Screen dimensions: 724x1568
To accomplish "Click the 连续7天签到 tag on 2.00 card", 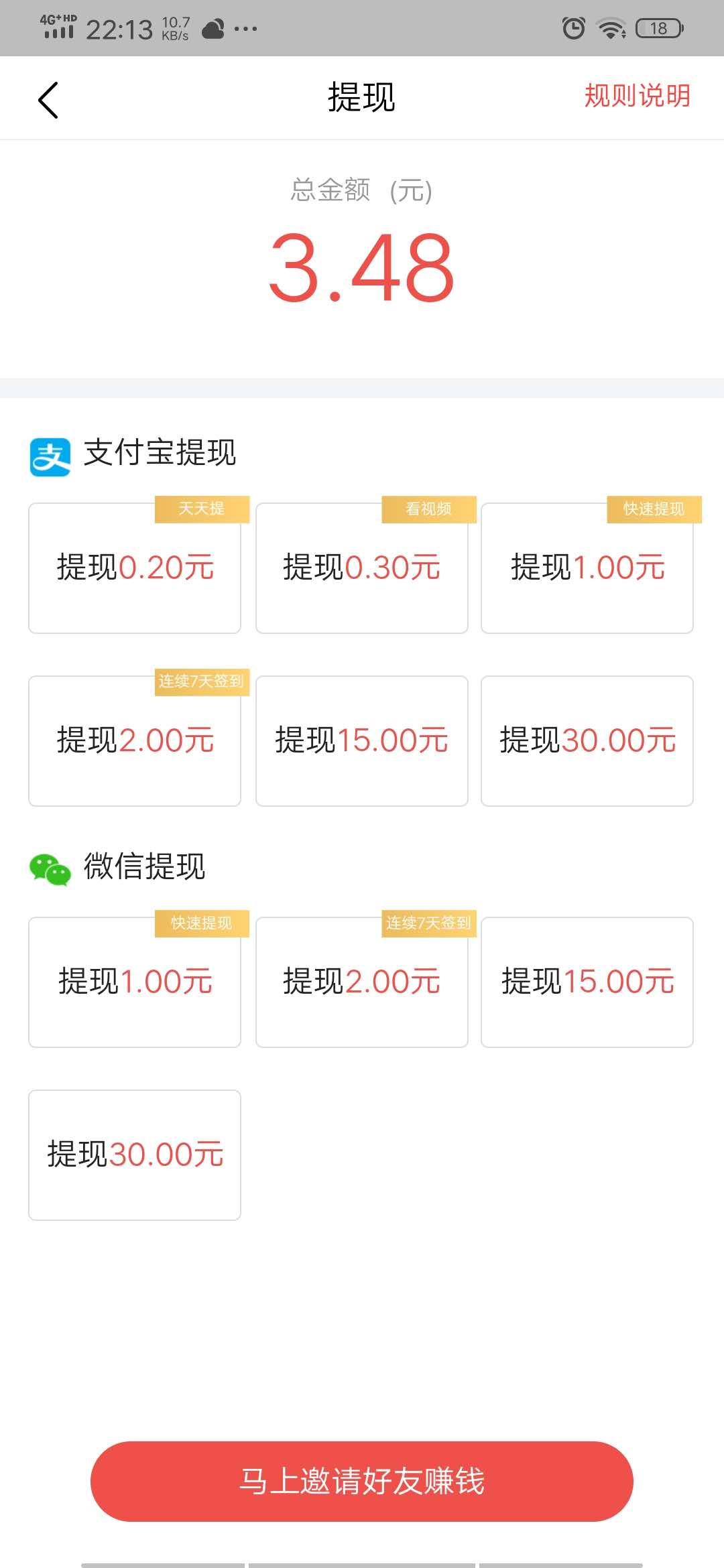I will pyautogui.click(x=201, y=683).
